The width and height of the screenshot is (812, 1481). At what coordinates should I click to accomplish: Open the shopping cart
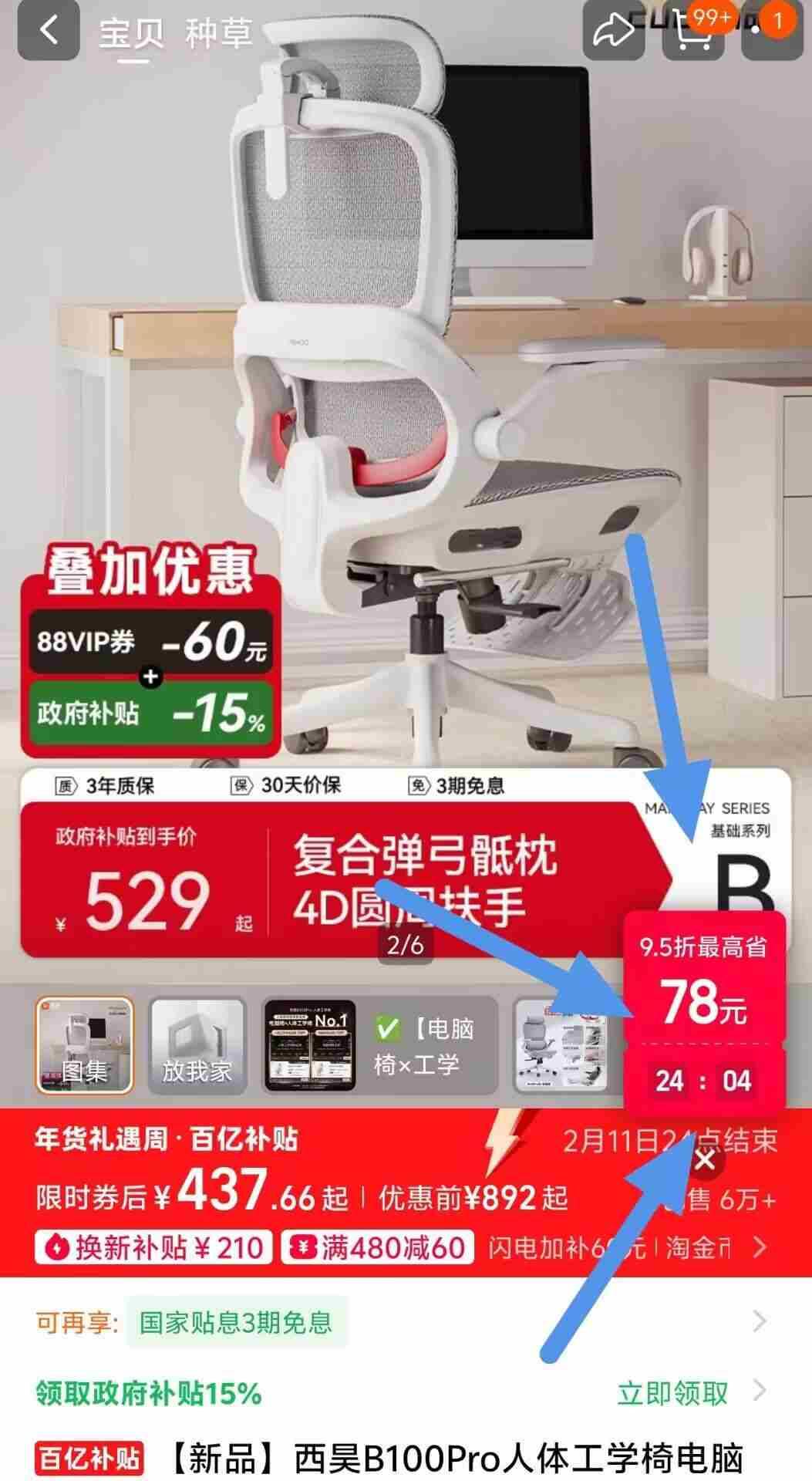tap(692, 31)
